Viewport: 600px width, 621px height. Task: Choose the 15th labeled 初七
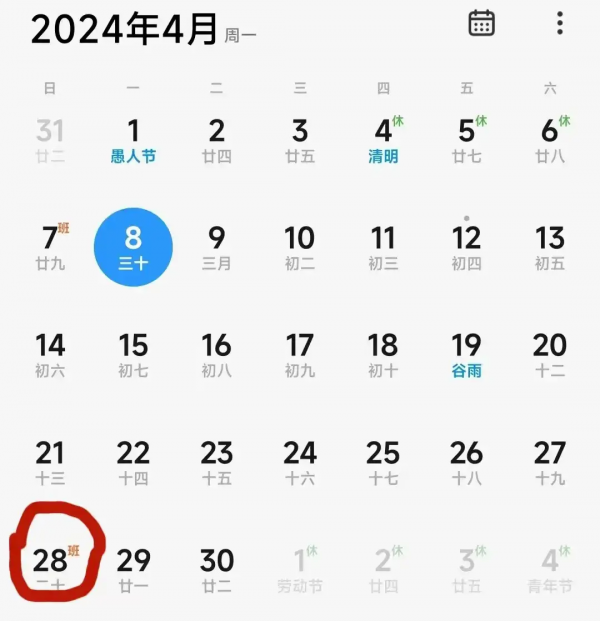pyautogui.click(x=133, y=354)
